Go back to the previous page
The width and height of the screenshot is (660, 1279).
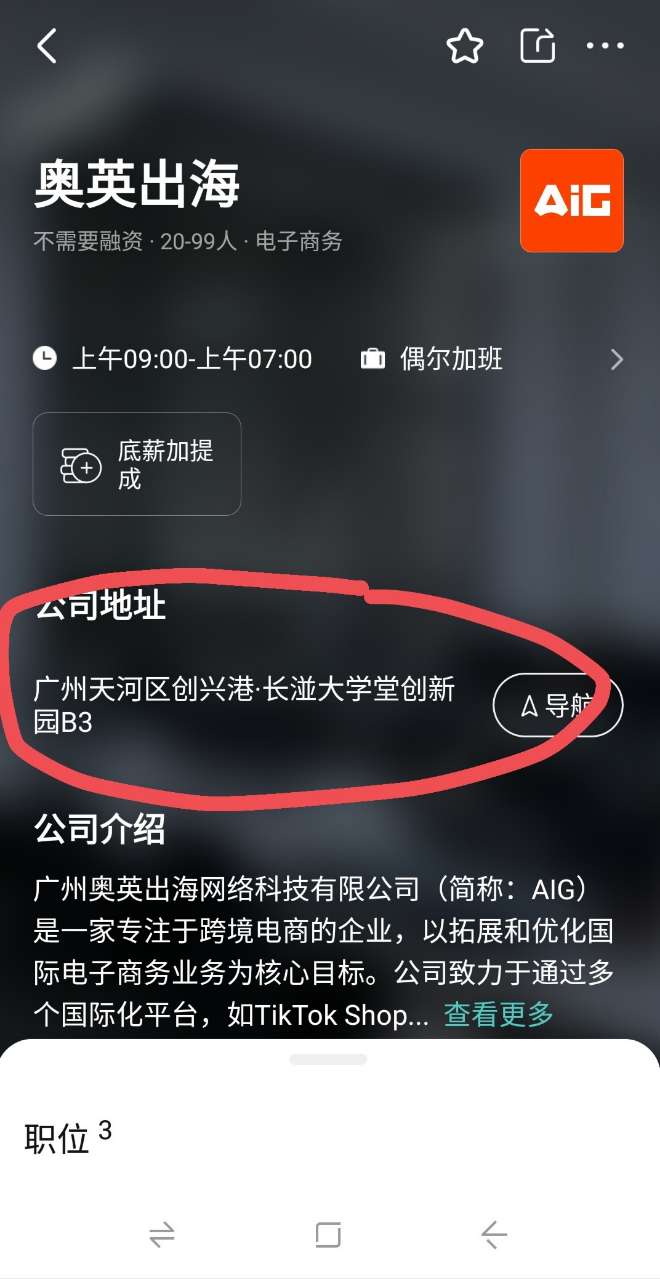coord(47,46)
